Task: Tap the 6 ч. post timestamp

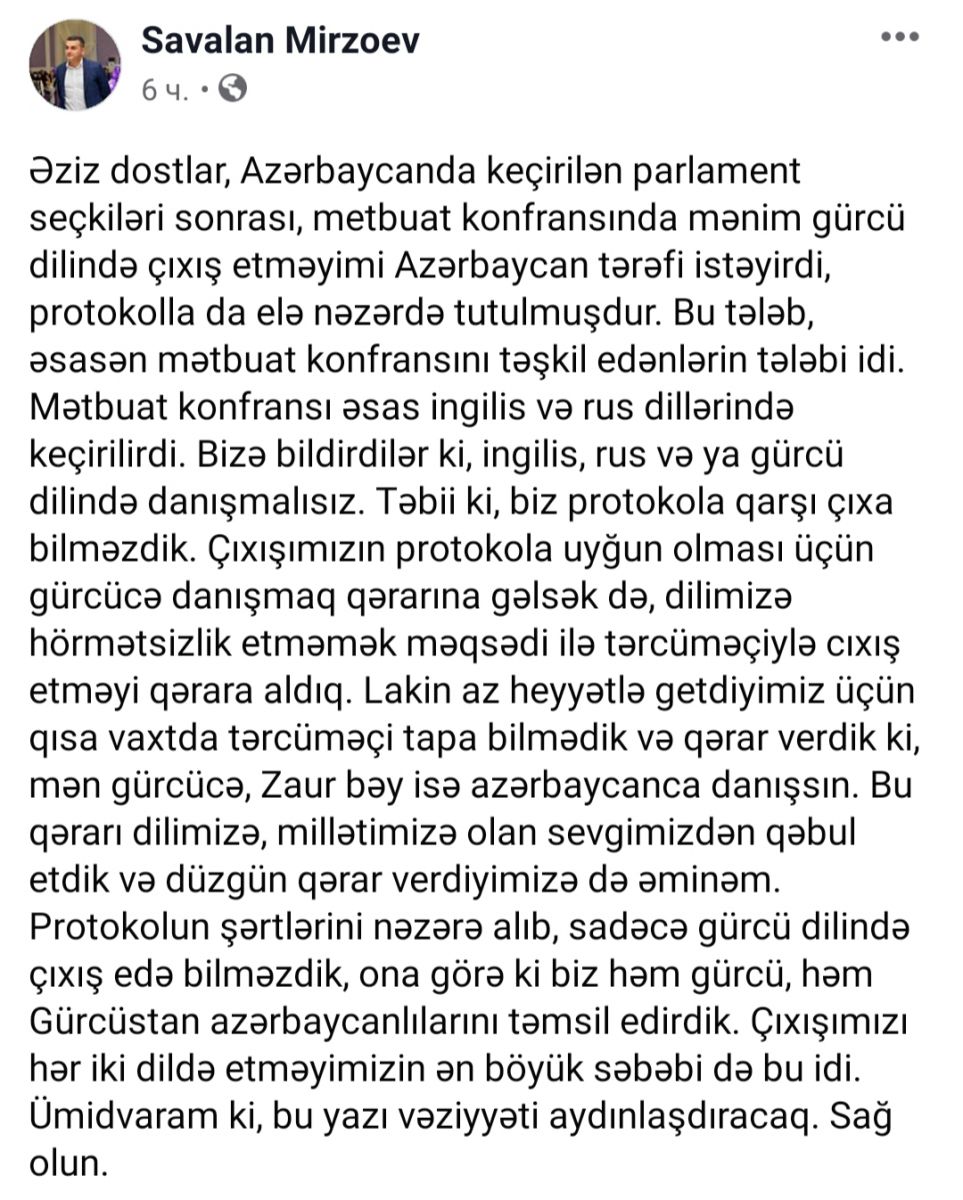Action: tap(166, 92)
